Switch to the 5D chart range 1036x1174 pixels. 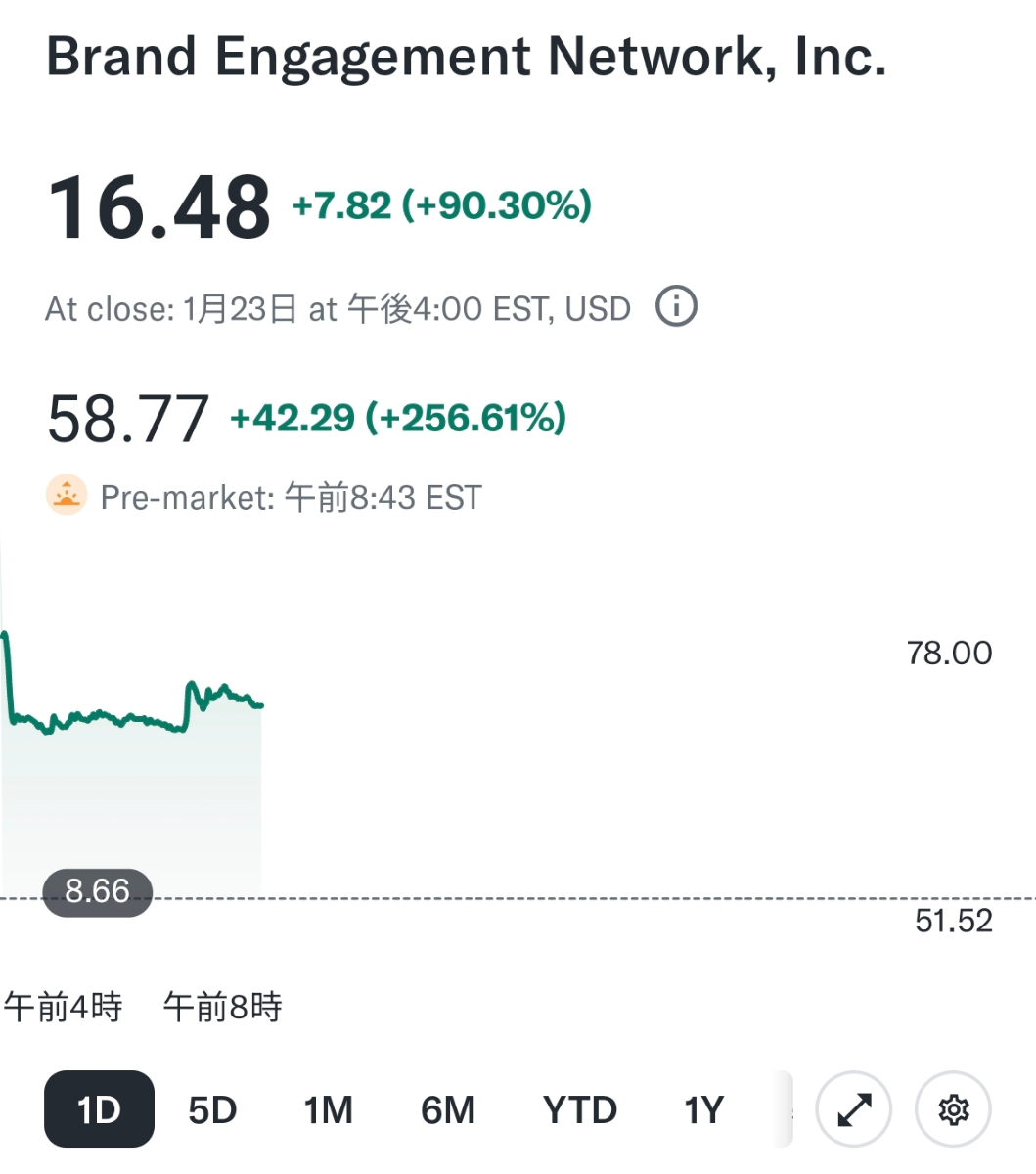212,1109
